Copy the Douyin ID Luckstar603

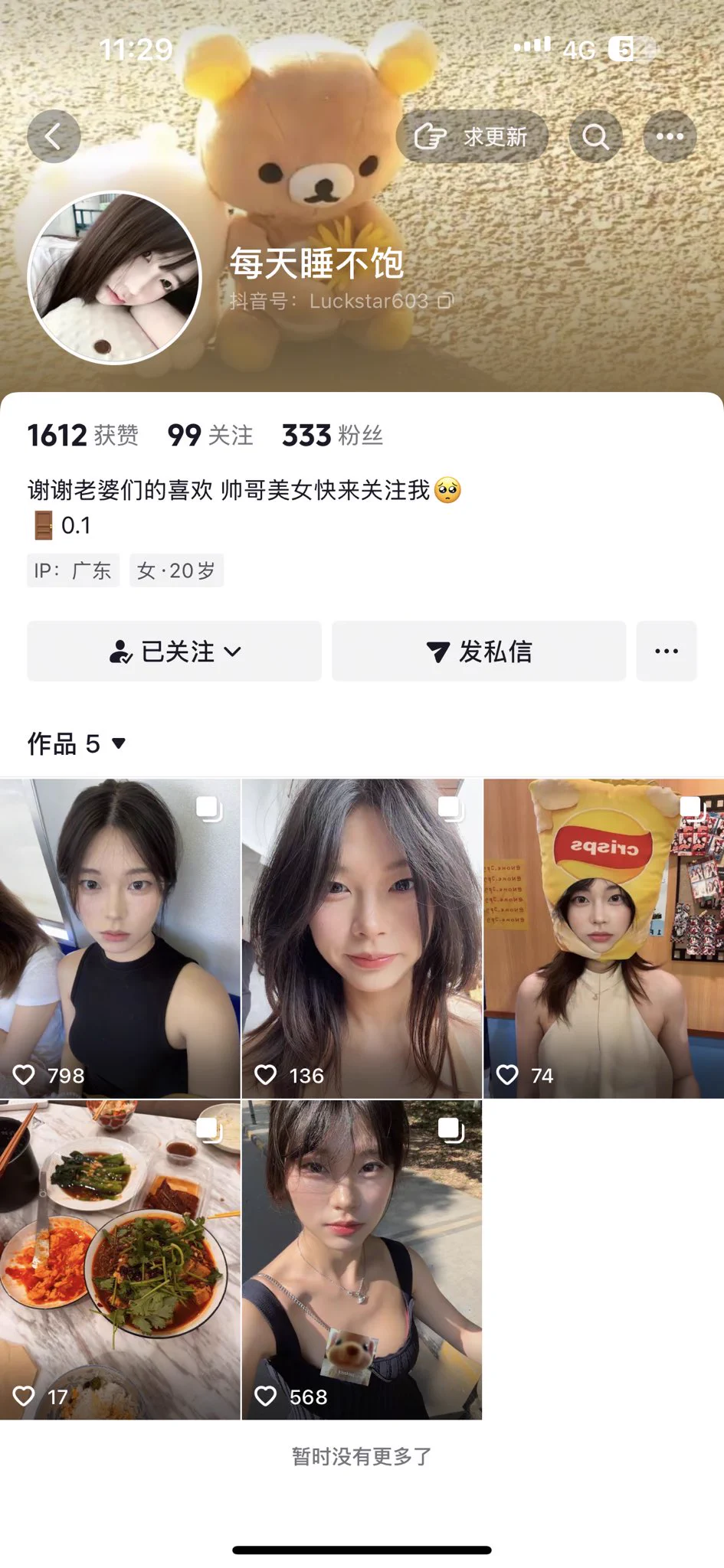coord(446,301)
